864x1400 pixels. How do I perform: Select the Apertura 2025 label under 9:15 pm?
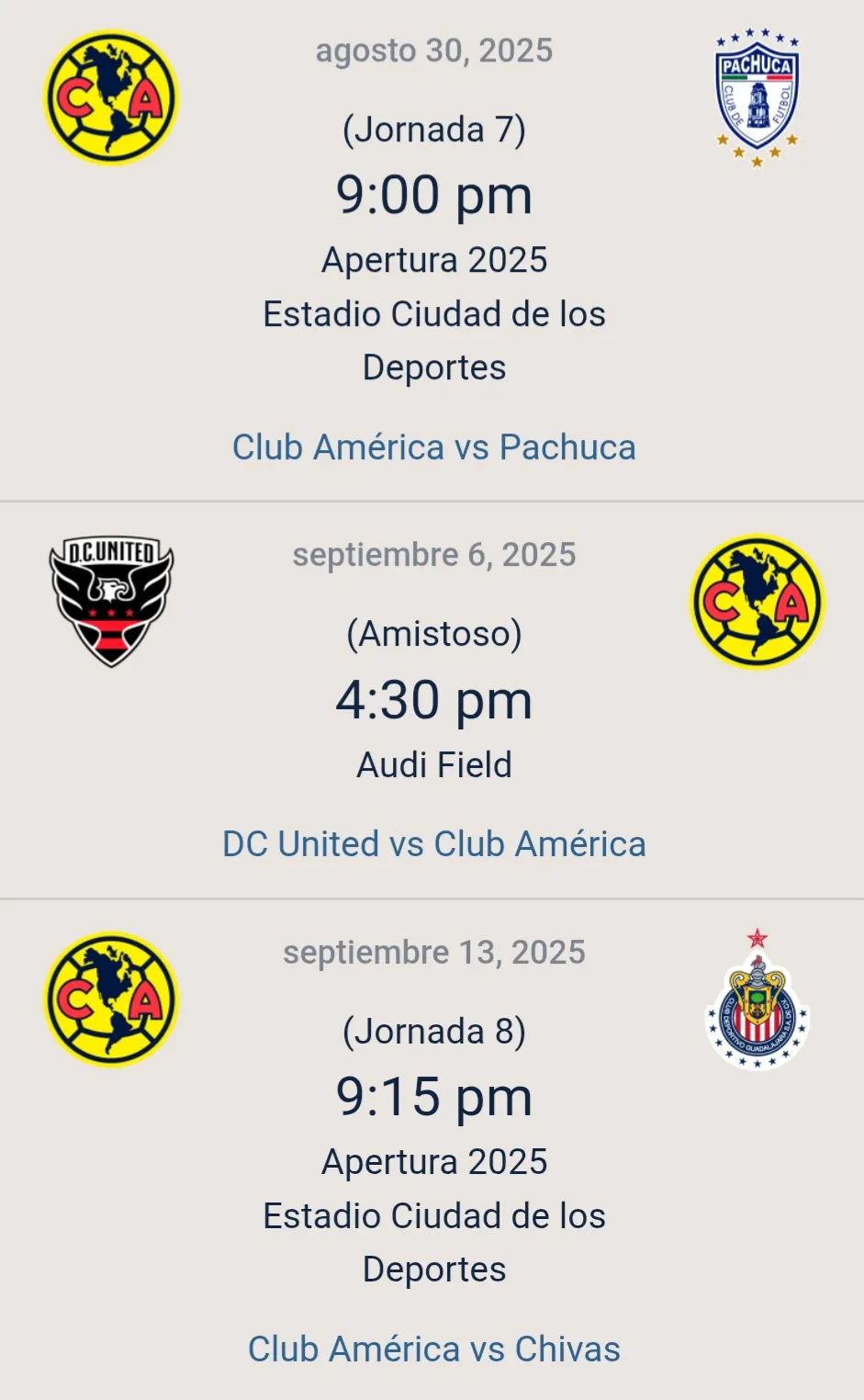[x=434, y=1161]
